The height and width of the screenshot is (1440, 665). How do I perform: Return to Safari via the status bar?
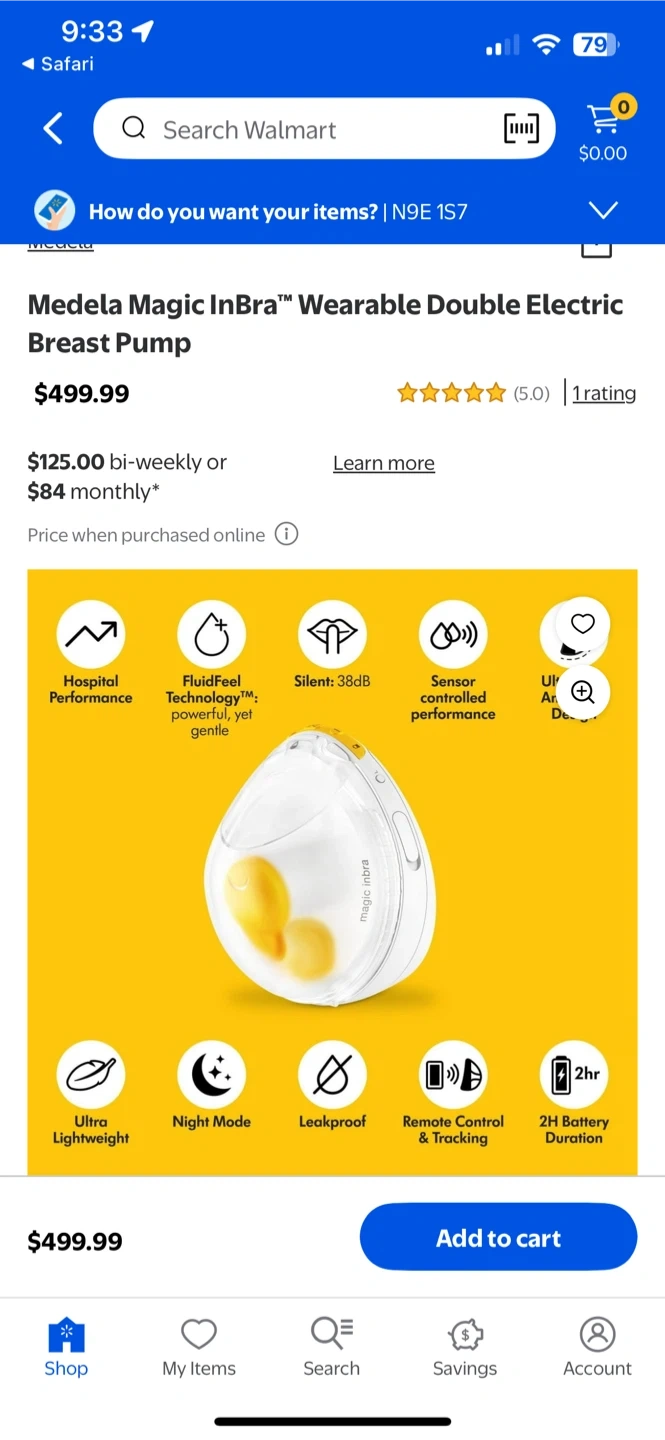pos(58,64)
